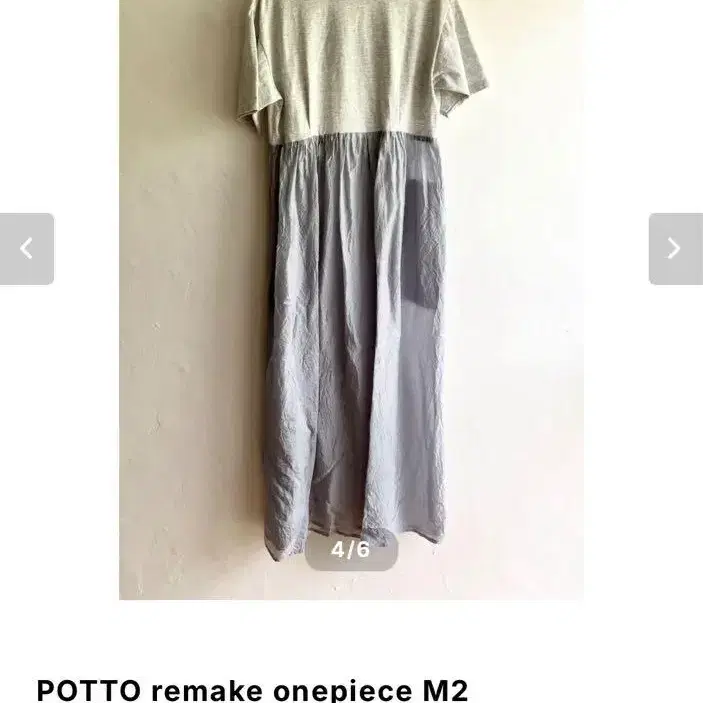Go to the previous product photo
This screenshot has height=703, width=703.
click(x=27, y=249)
